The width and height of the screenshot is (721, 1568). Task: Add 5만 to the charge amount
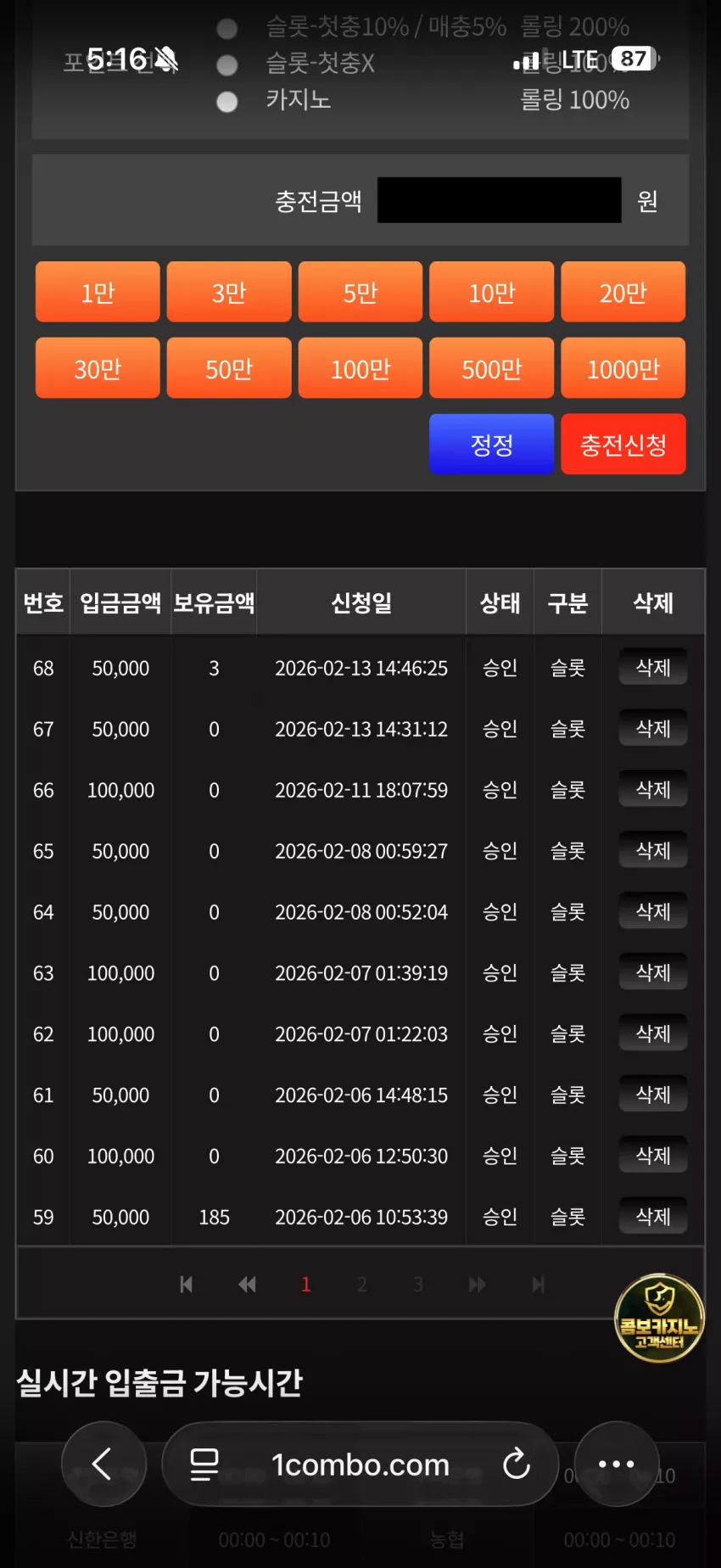[x=360, y=292]
